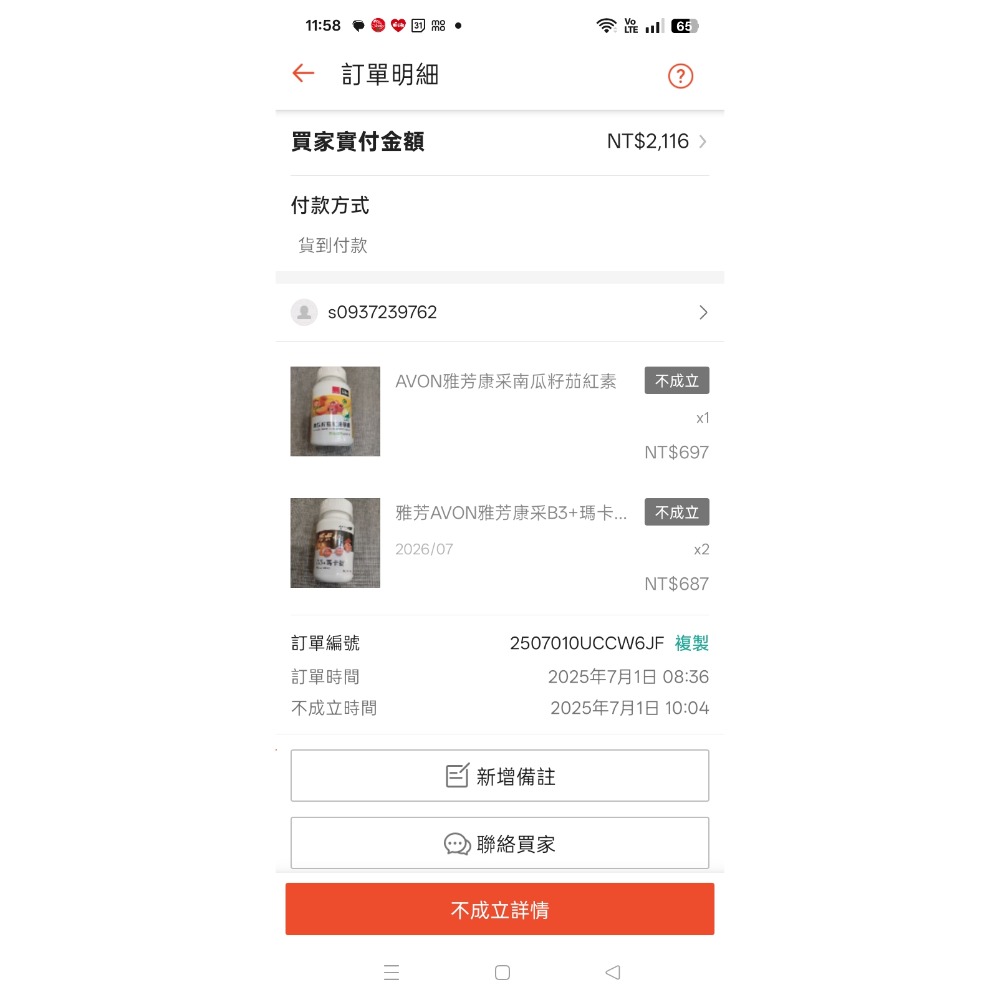Expand buyer paid amount NT$2,116

point(499,142)
